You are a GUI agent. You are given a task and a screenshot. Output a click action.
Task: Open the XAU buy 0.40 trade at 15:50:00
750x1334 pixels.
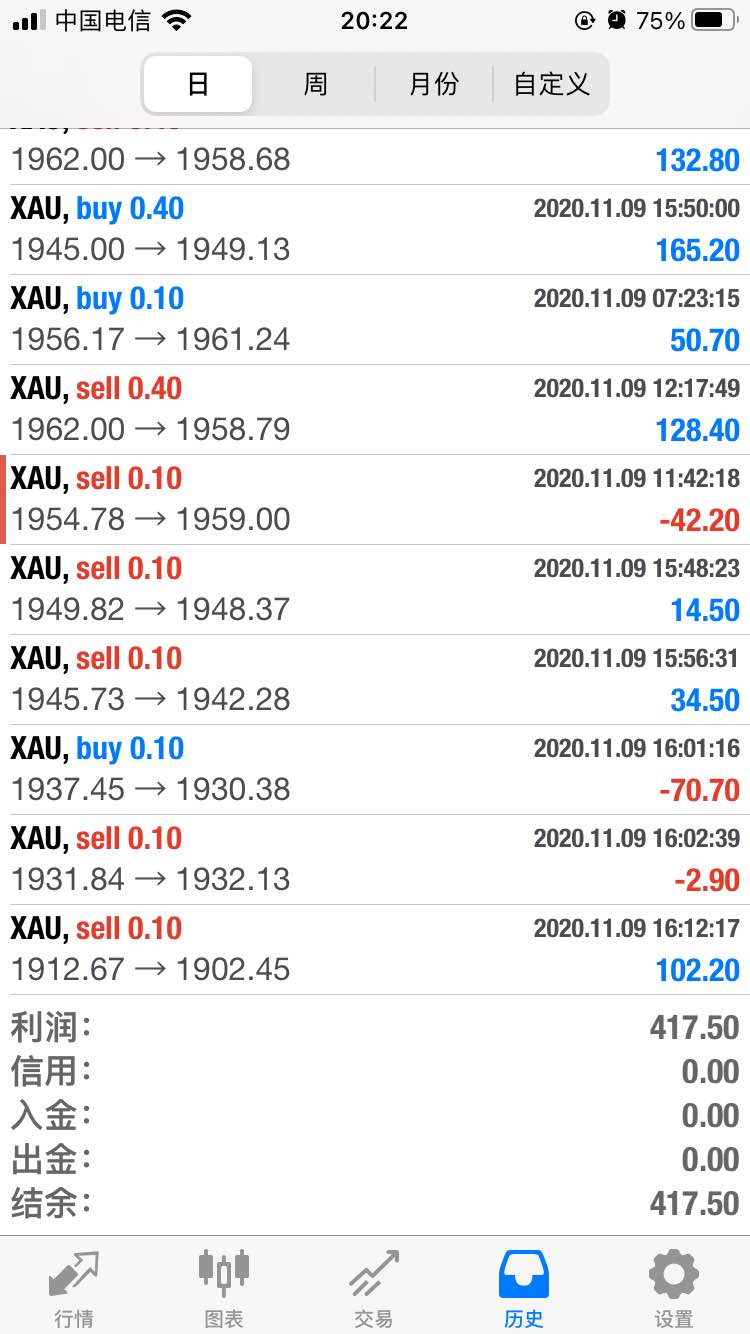(x=375, y=230)
